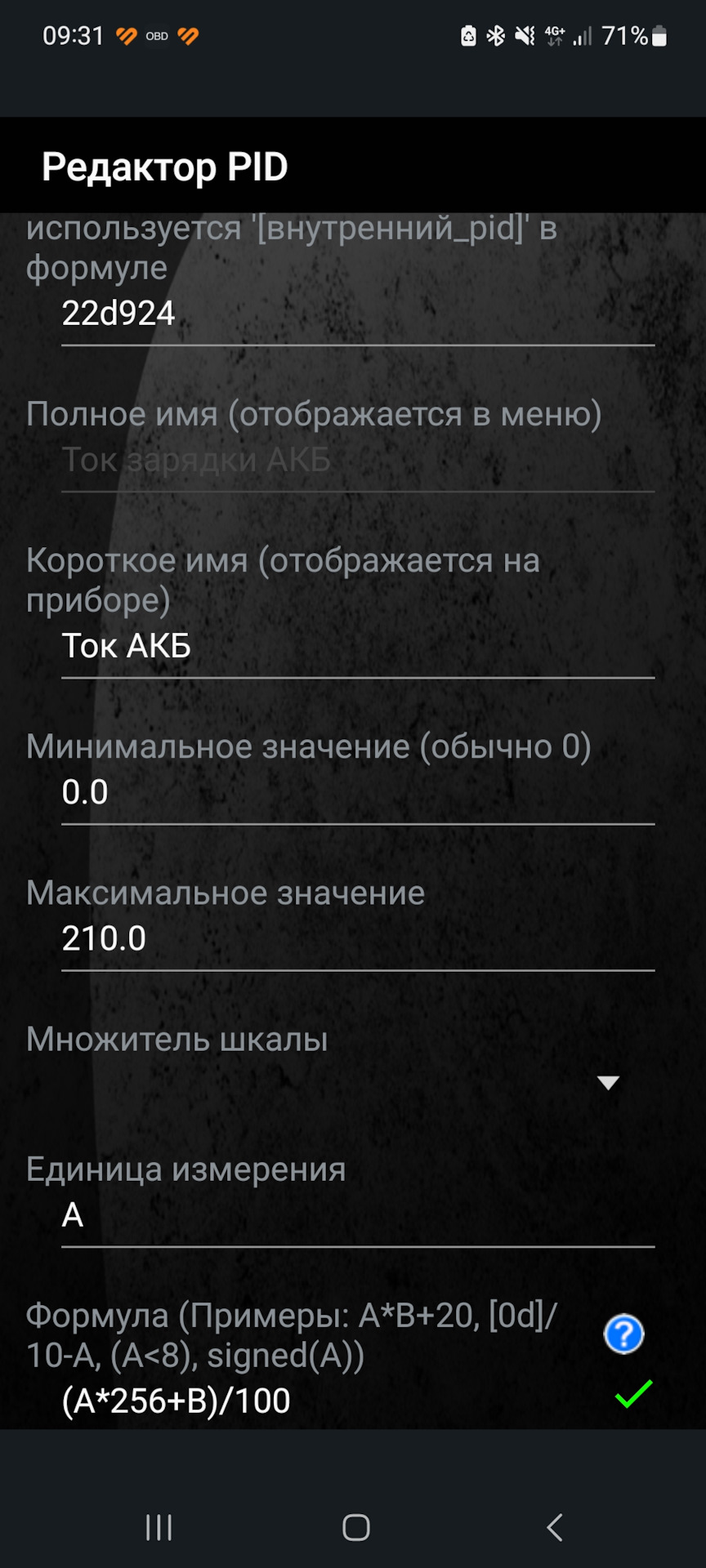Screen dimensions: 706x1568
Task: Edit the PID field containing 22d924
Action: (357, 314)
